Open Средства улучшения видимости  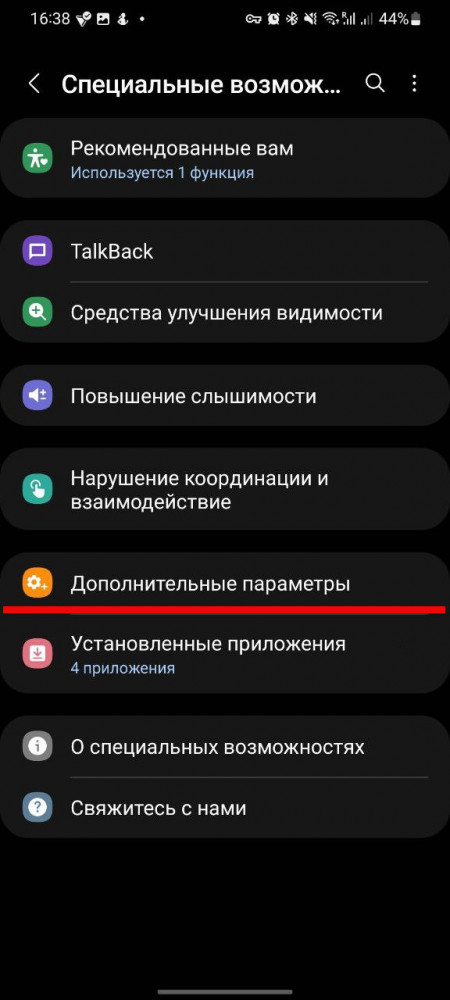(225, 312)
